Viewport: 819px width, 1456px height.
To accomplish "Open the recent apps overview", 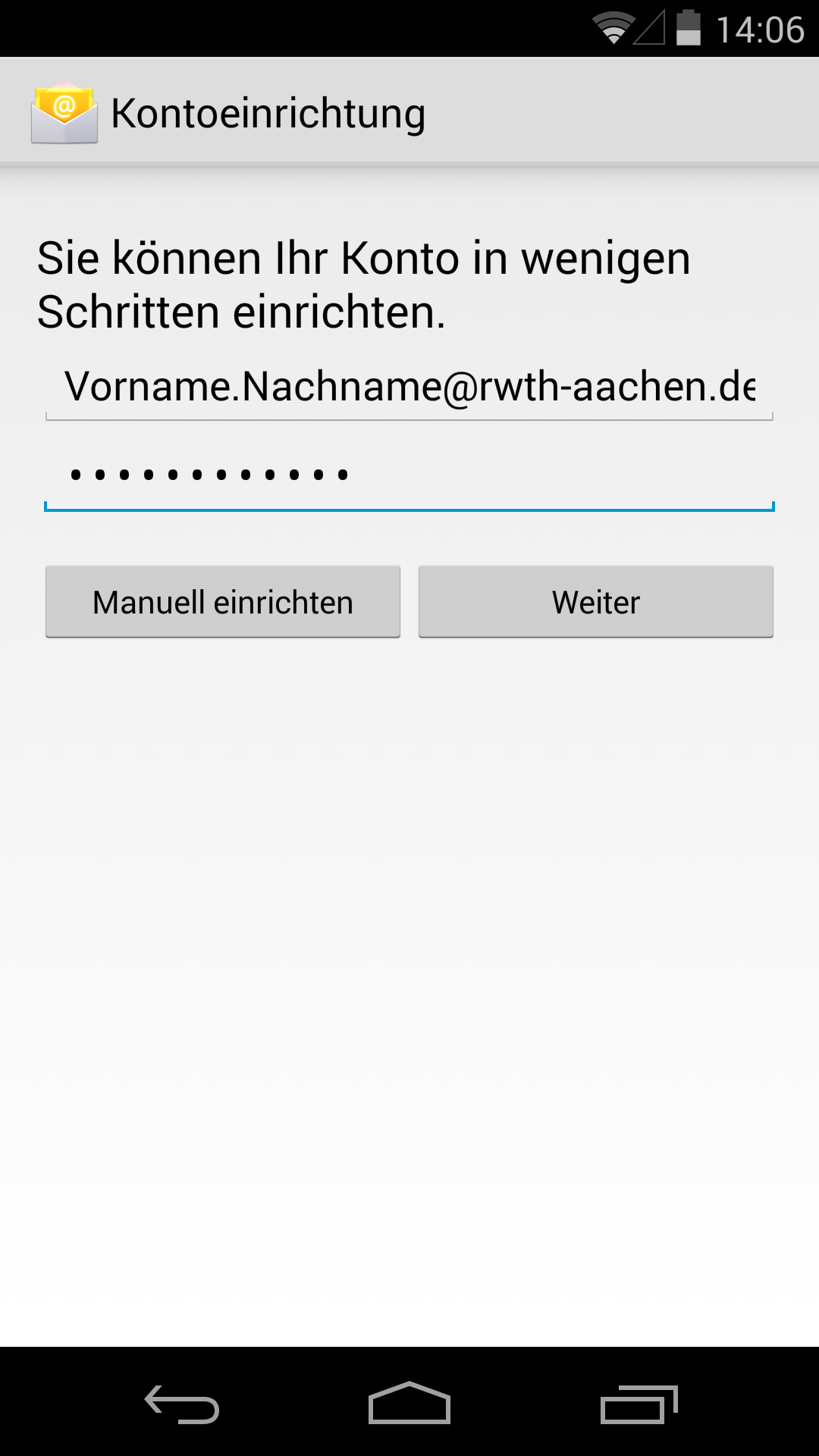I will pos(639,1404).
